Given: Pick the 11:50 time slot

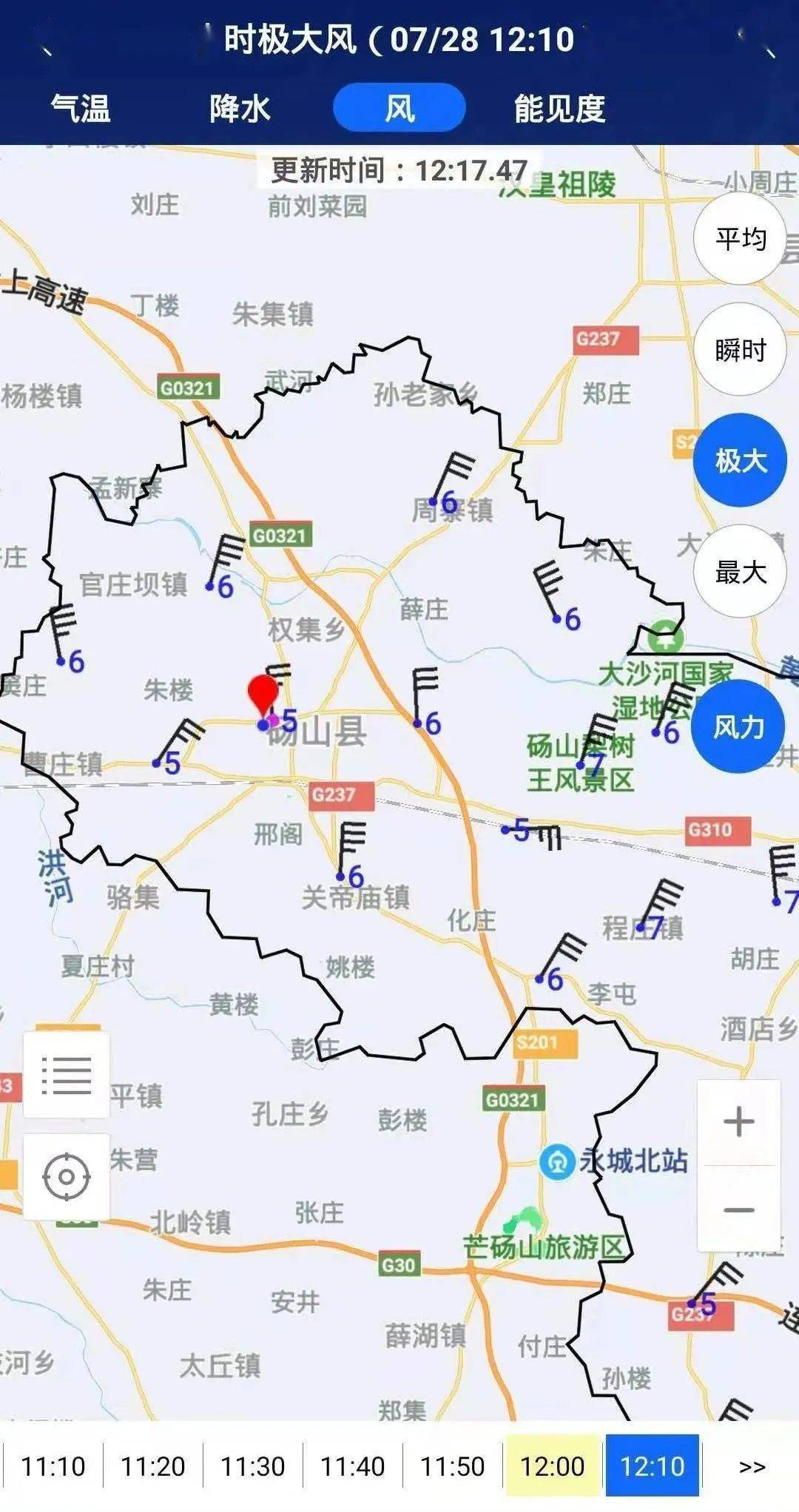Looking at the screenshot, I should (x=452, y=1466).
